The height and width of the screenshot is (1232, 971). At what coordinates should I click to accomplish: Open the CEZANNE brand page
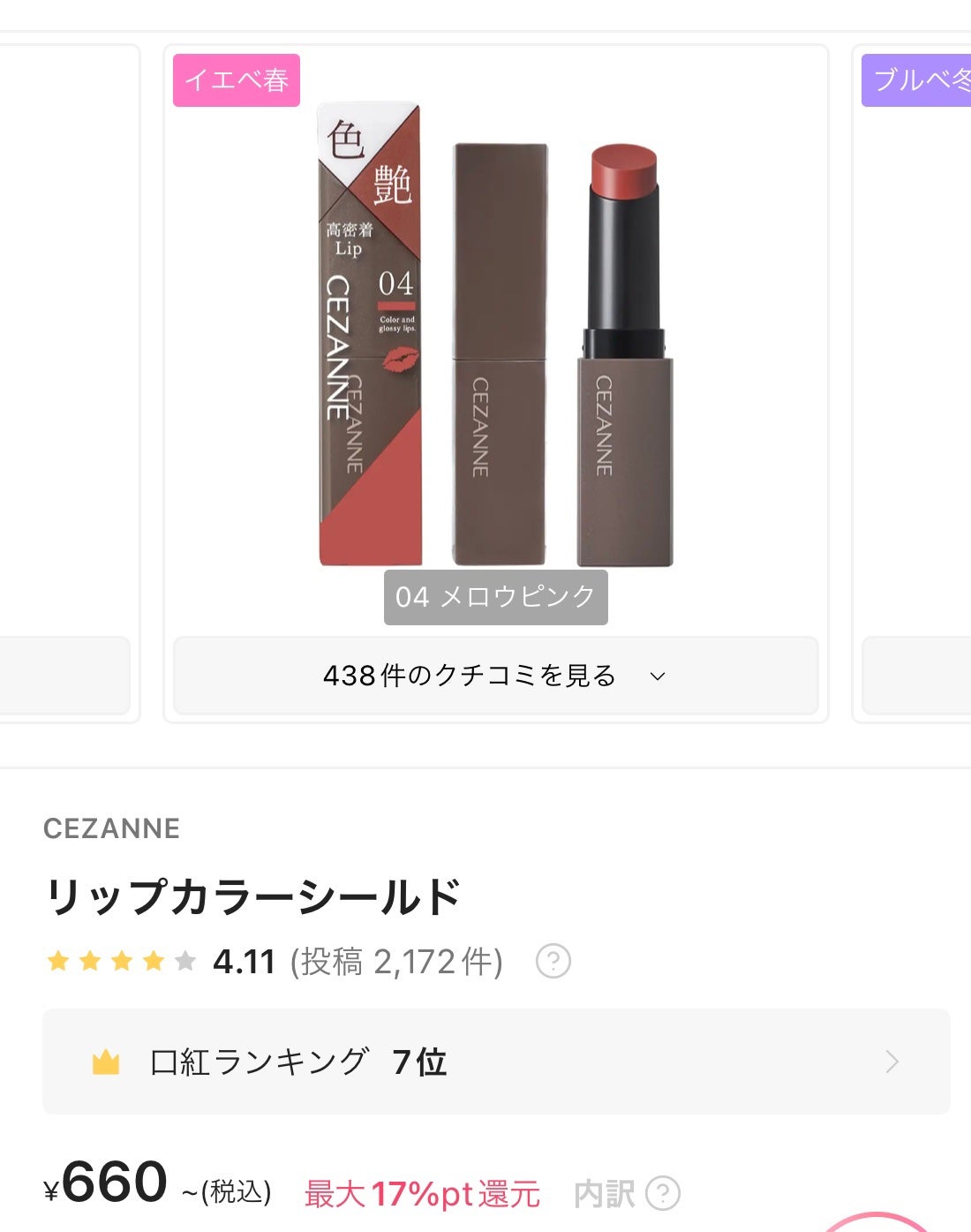[x=110, y=828]
